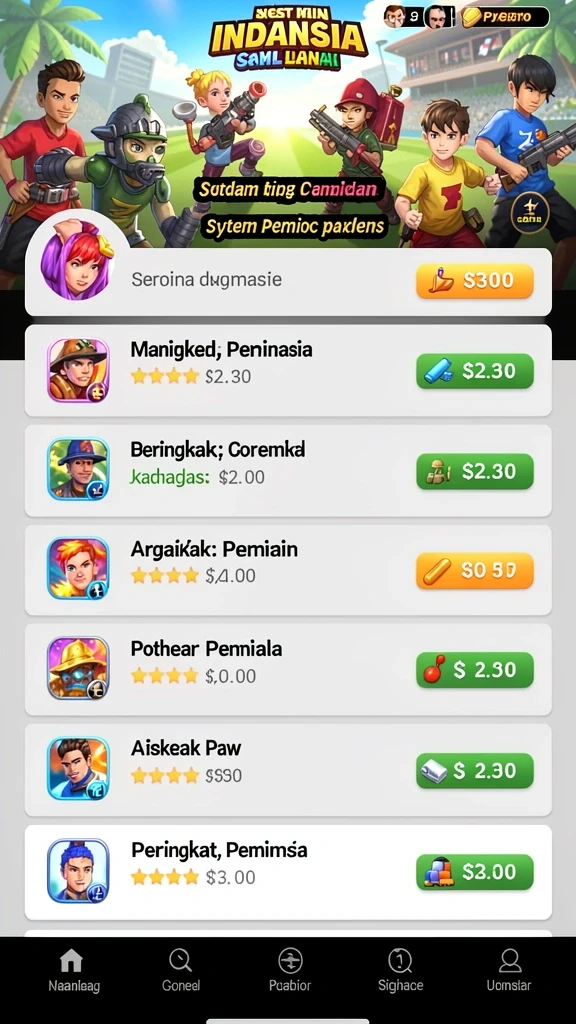This screenshot has height=1024, width=576.
Task: Tap the $ 2.30 button for Aiskeak Paw
Action: pos(475,771)
